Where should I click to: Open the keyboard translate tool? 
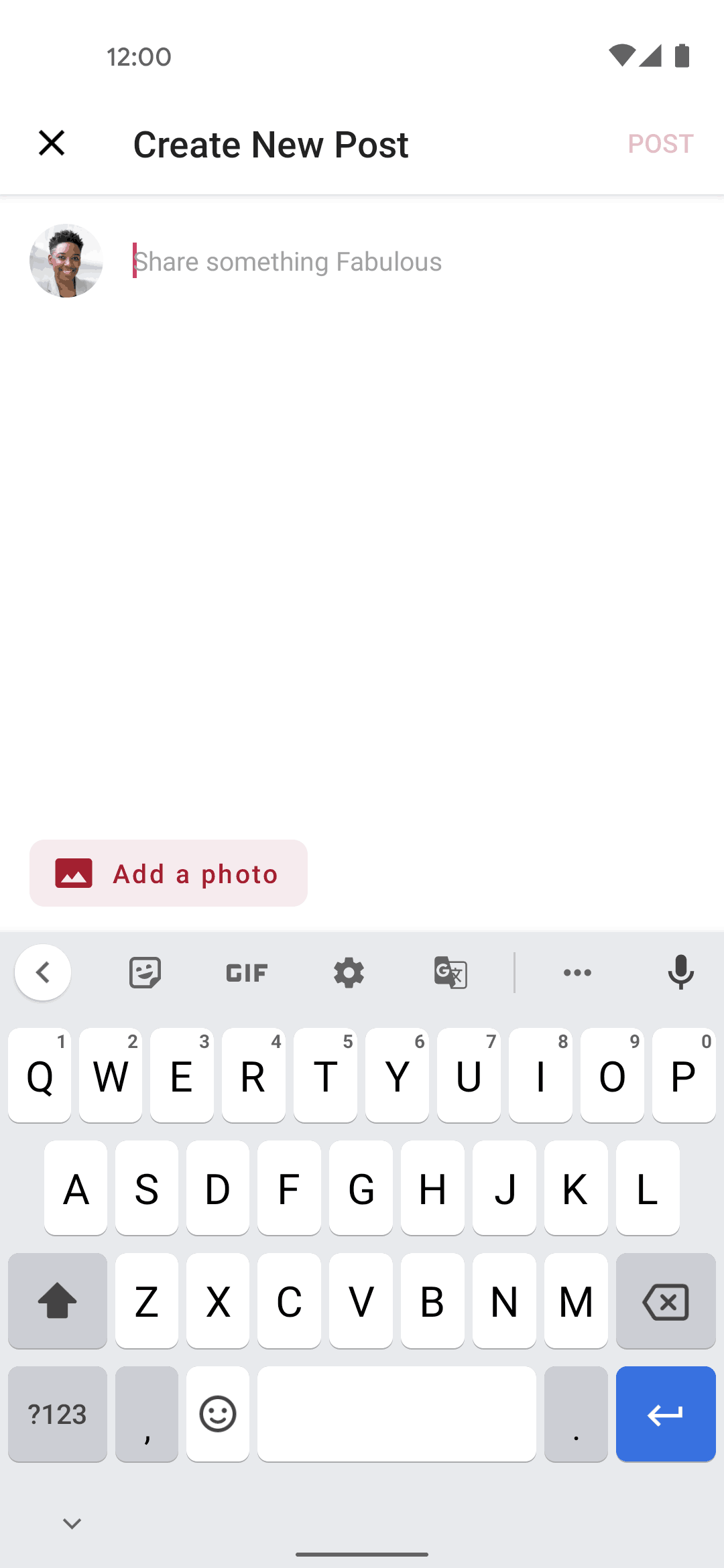[x=450, y=972]
